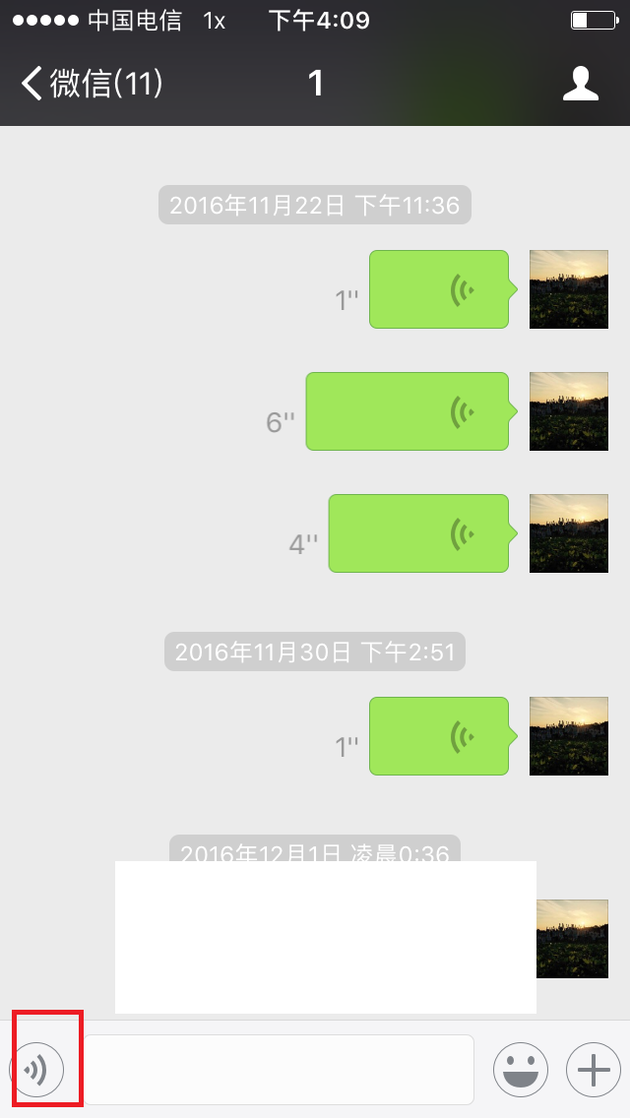Tap the message text field
Screen dimensions: 630x1118
[279, 1070]
